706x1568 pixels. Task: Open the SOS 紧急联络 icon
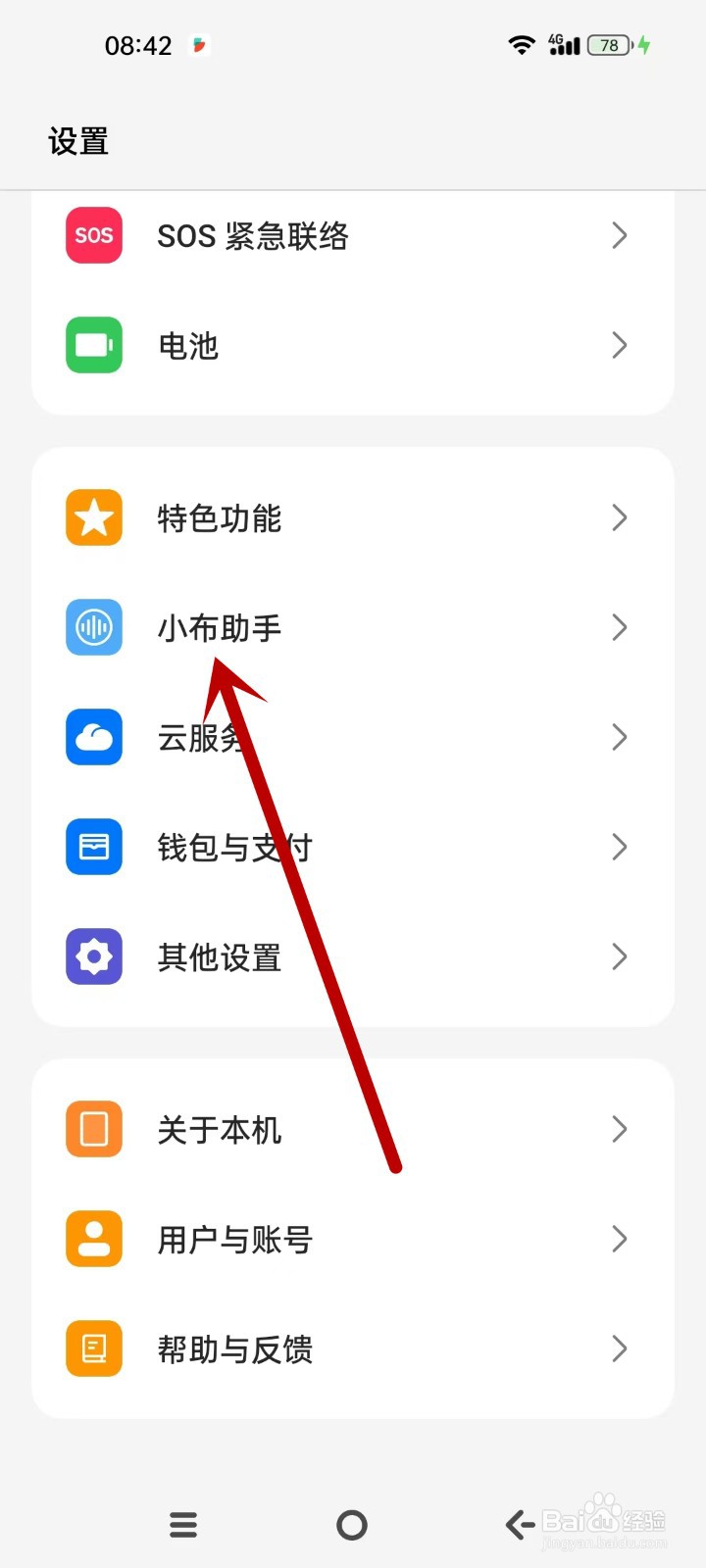point(93,235)
